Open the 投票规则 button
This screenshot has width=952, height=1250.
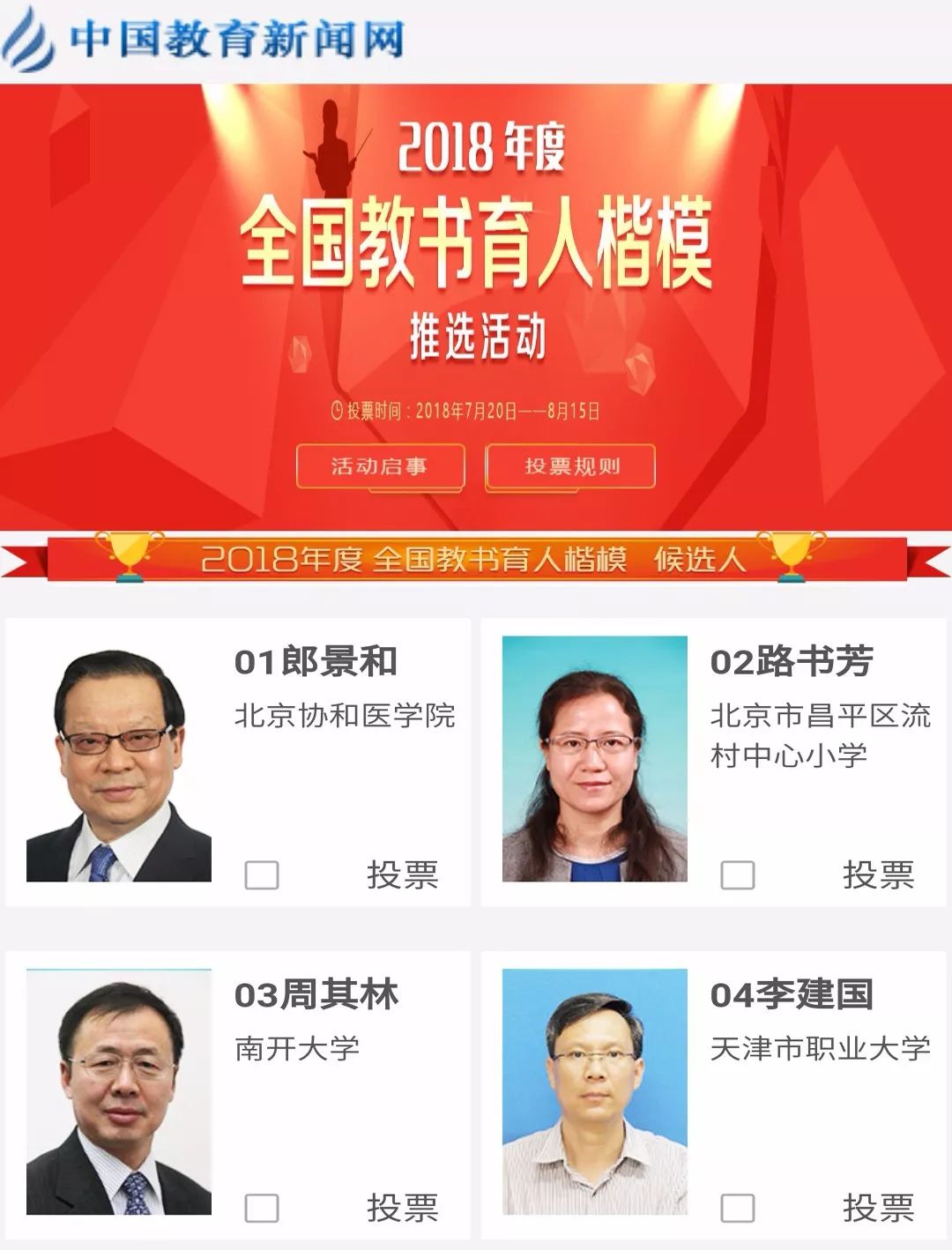point(571,465)
